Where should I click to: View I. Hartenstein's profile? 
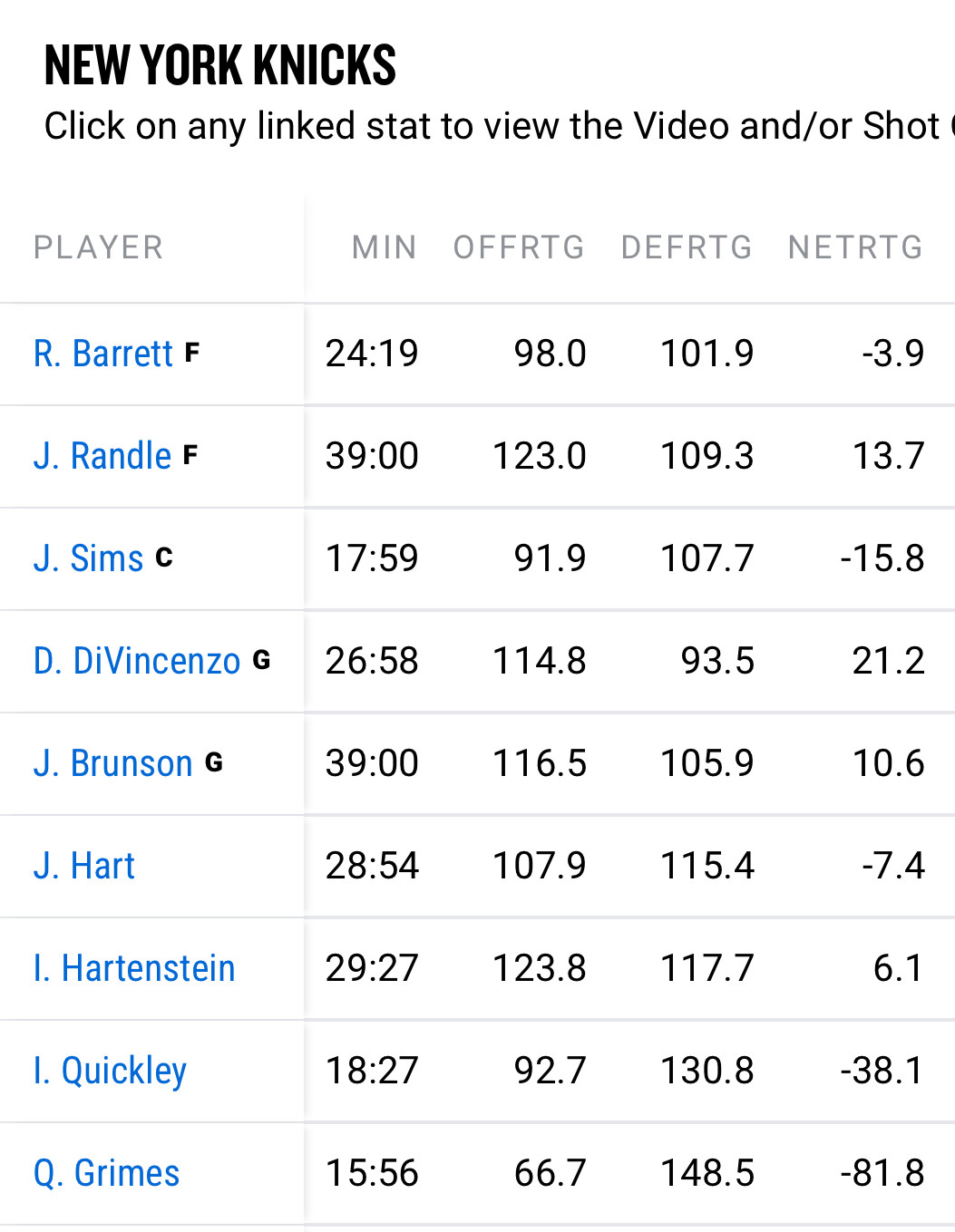(134, 968)
